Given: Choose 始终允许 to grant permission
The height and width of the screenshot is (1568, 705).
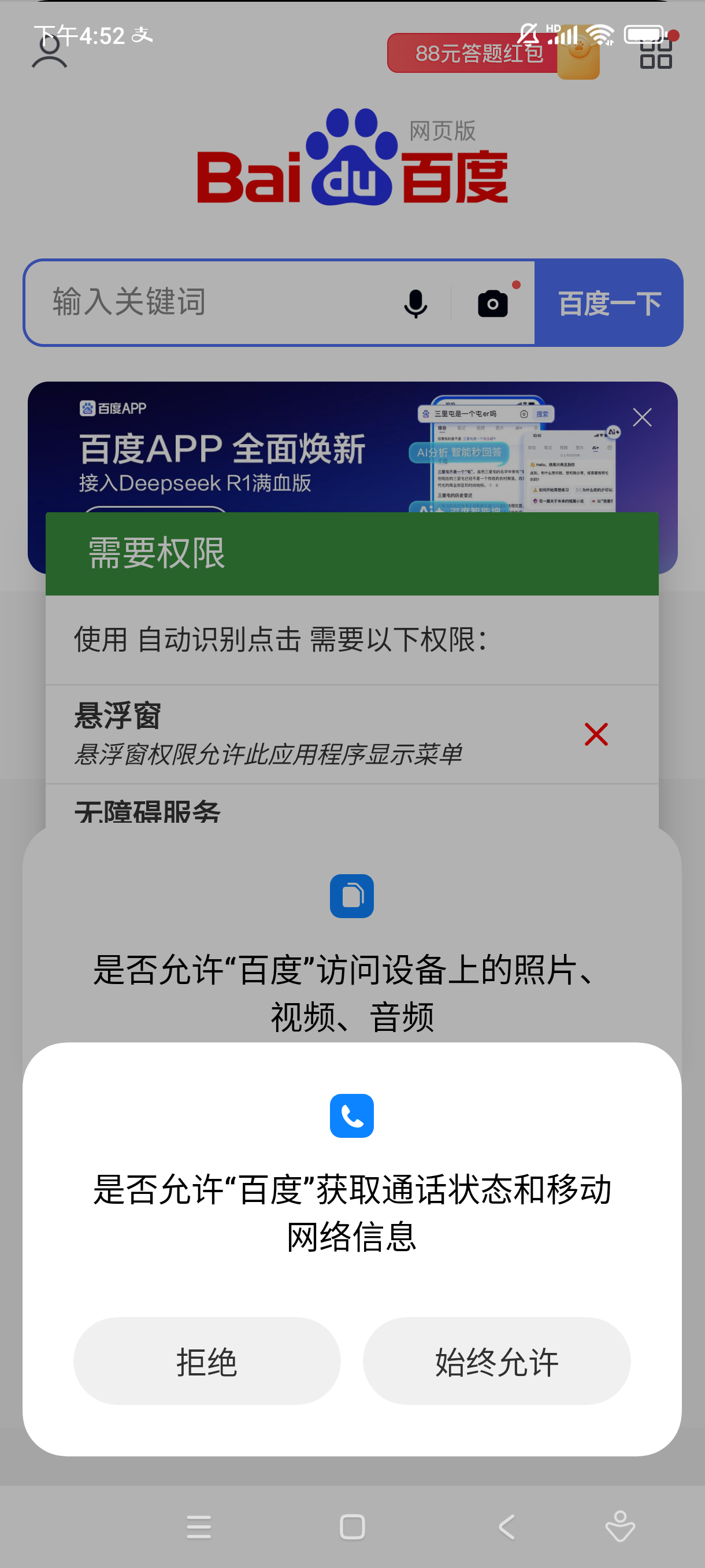Looking at the screenshot, I should point(496,1361).
